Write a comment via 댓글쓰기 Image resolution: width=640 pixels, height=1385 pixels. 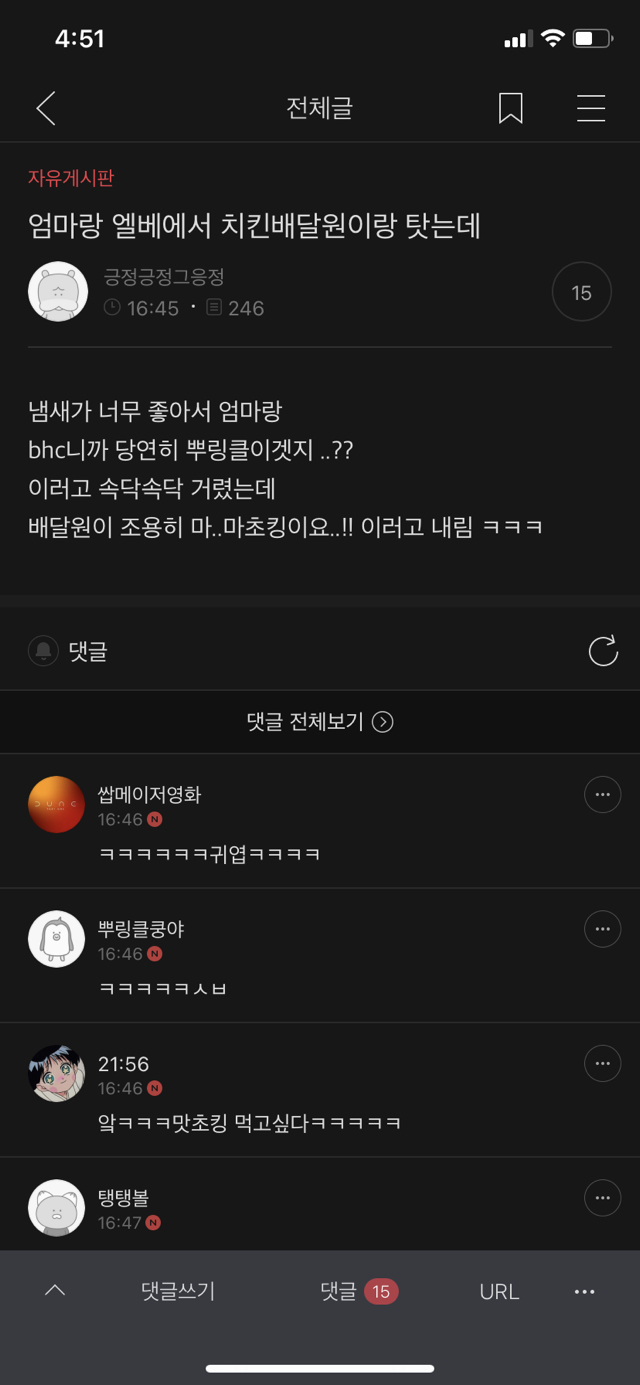178,1291
